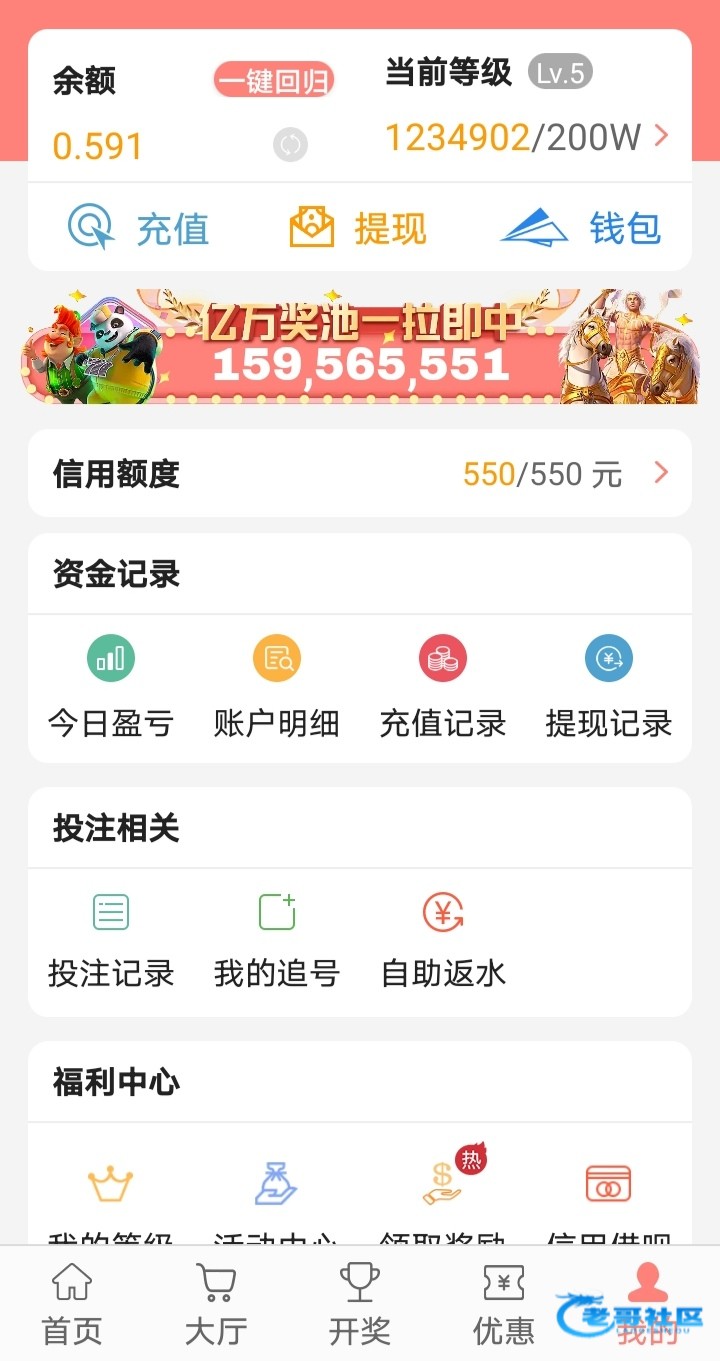
Task: Refresh the balance amount
Action: point(290,145)
